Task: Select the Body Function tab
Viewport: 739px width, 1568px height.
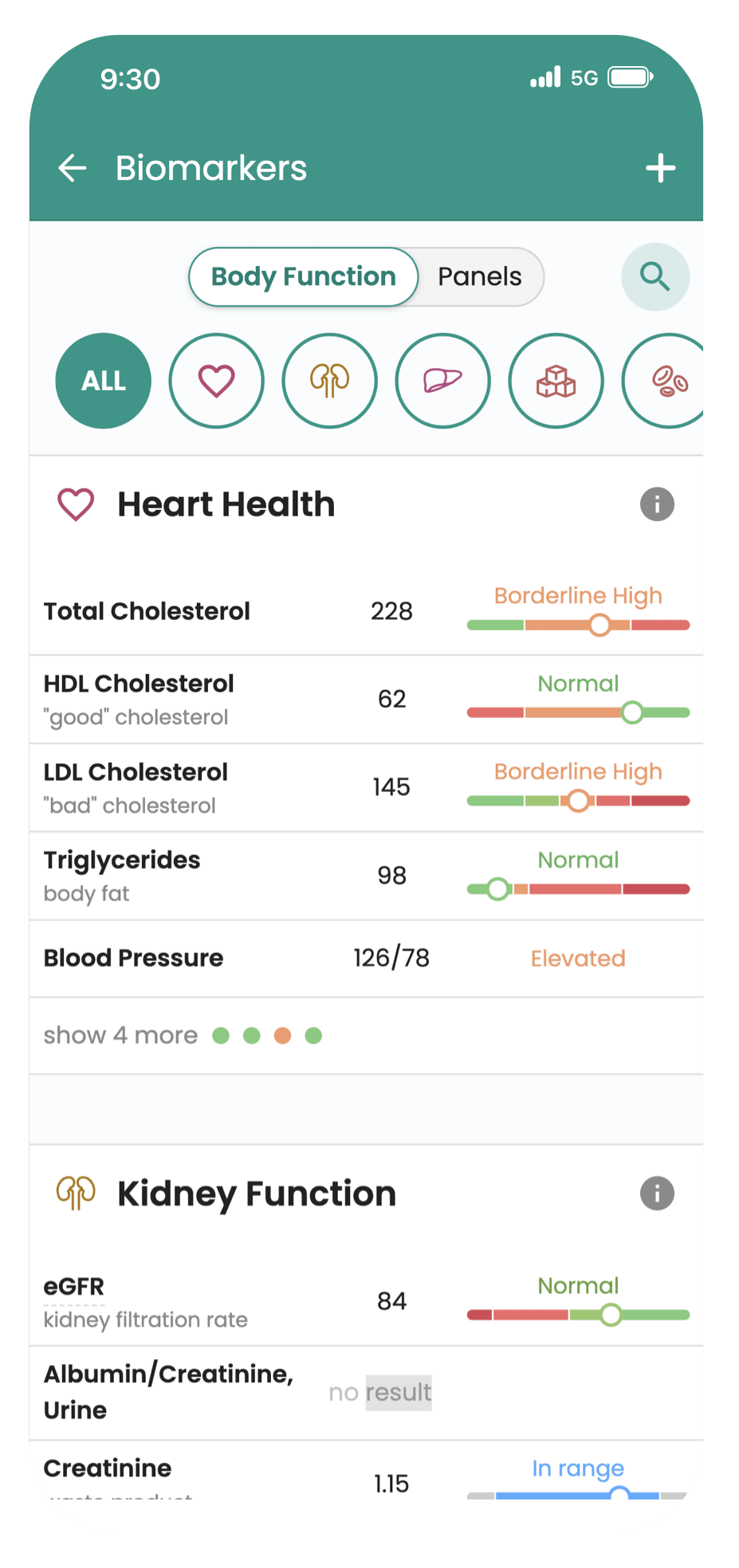Action: (x=304, y=276)
